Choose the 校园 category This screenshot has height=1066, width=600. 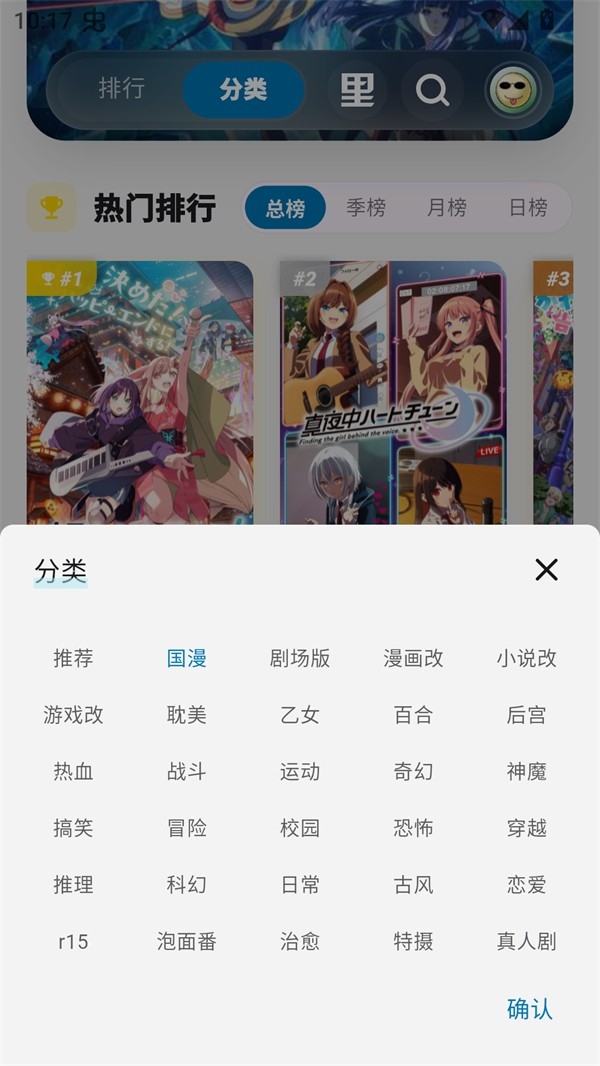coord(300,828)
